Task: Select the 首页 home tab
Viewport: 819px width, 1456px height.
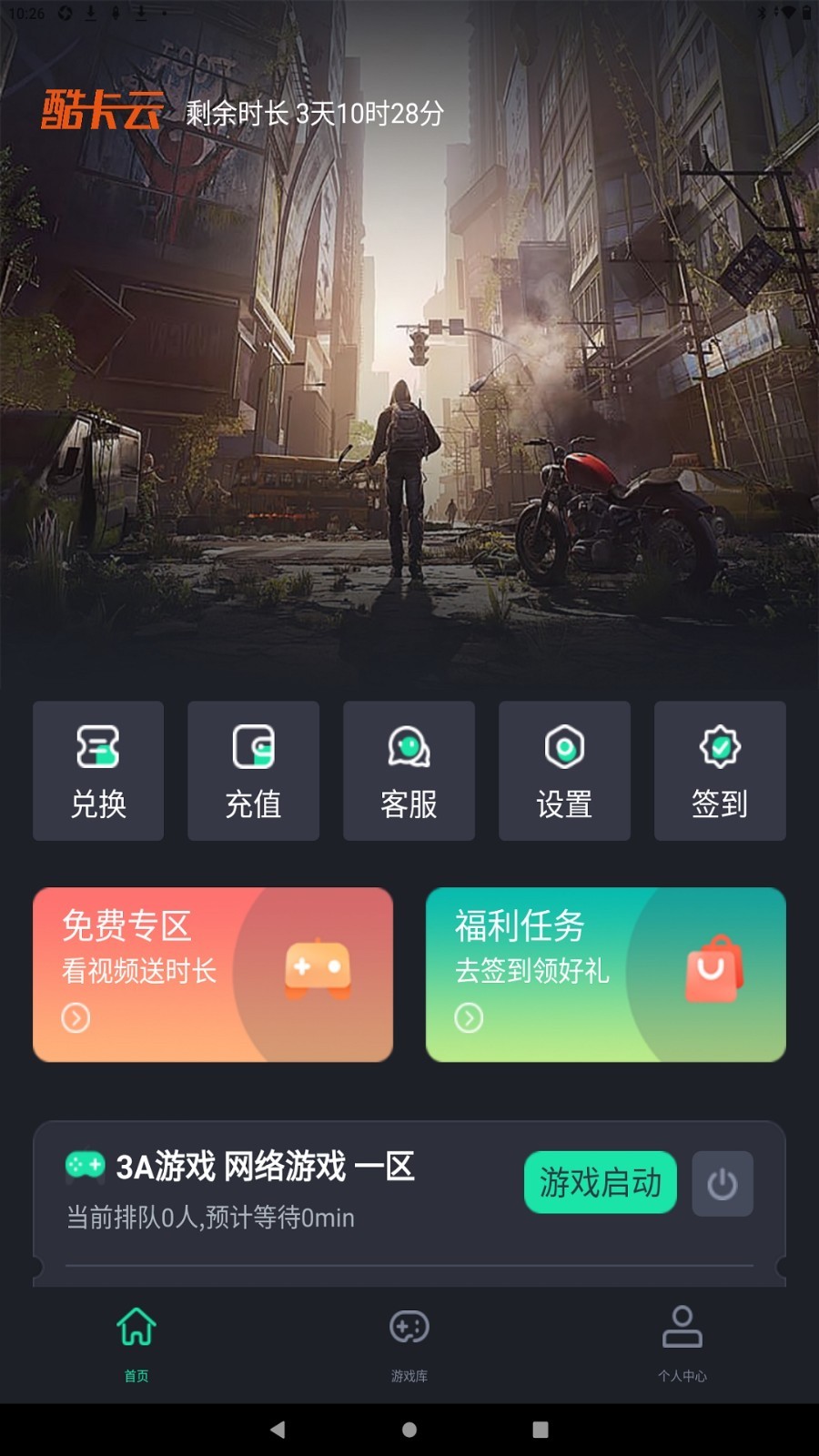Action: coord(136,1345)
